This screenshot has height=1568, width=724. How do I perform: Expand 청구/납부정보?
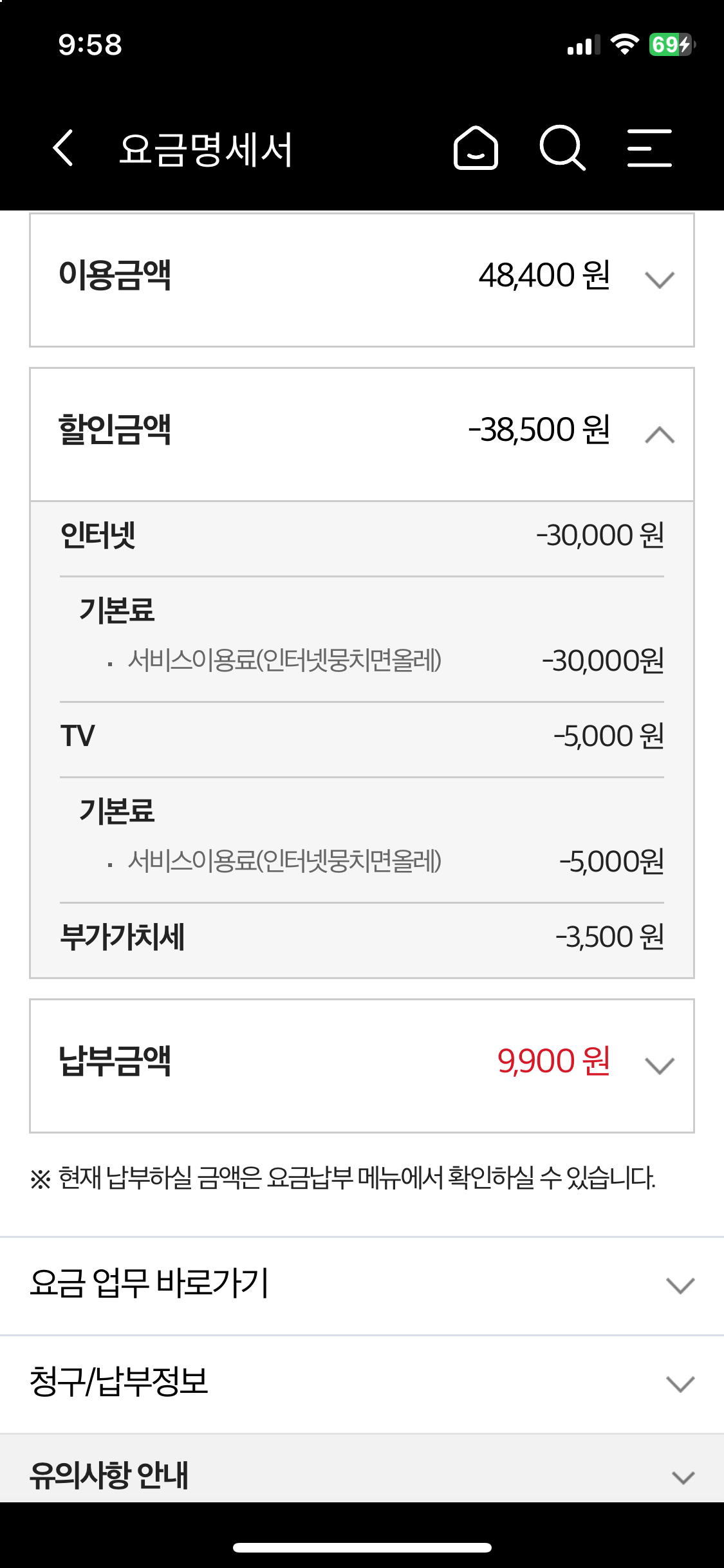[x=680, y=1384]
